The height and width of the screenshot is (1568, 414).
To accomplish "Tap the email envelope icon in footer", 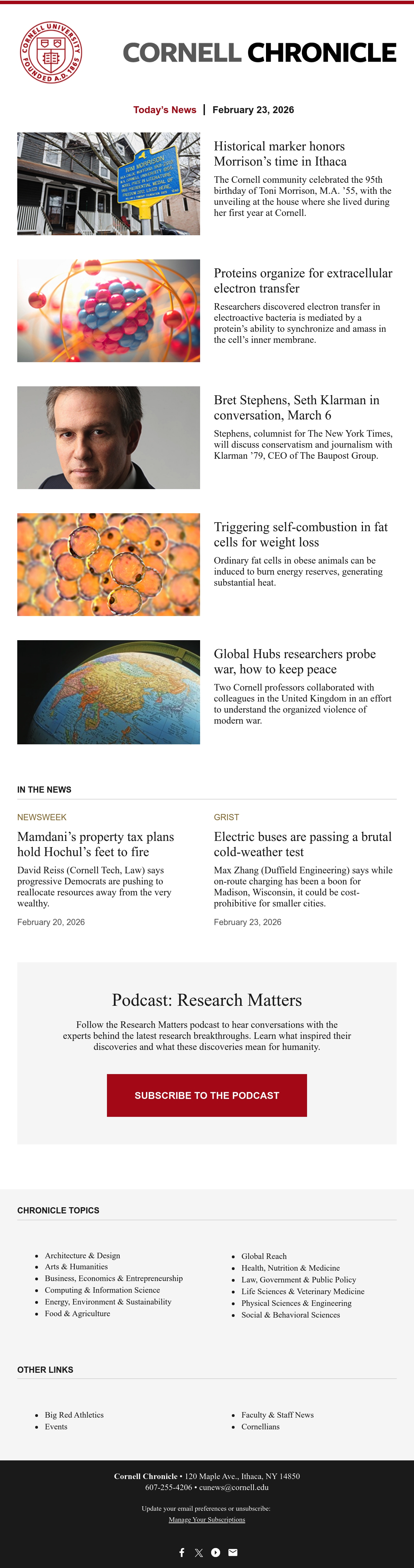I will coord(233,1552).
